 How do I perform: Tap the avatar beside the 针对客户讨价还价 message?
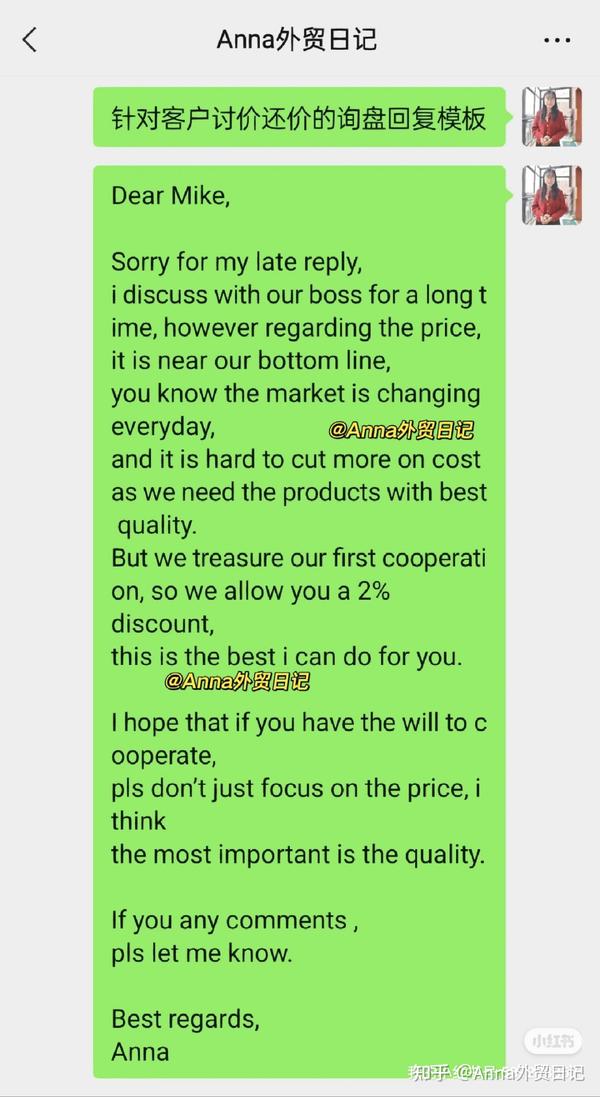click(x=551, y=117)
